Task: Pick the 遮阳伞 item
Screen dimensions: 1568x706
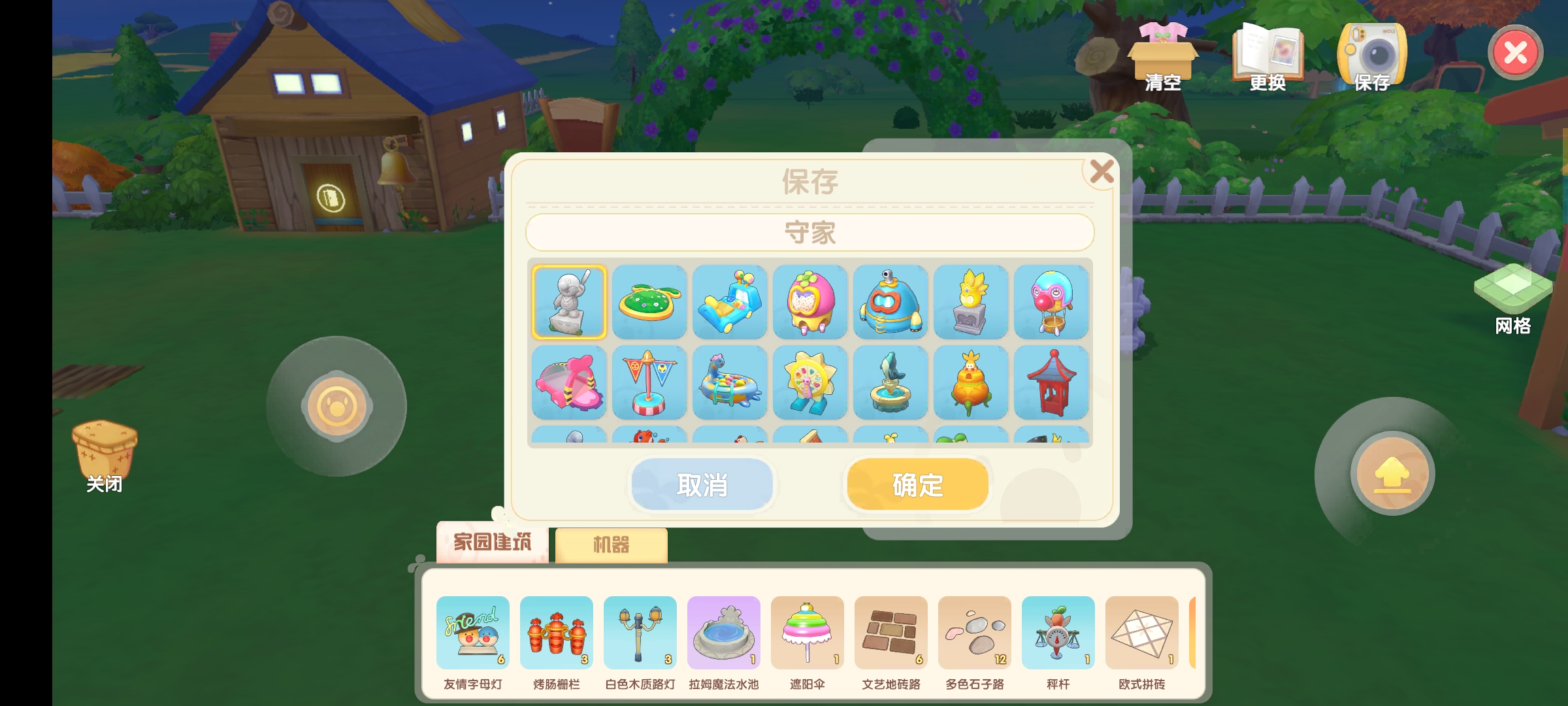Action: coord(808,633)
